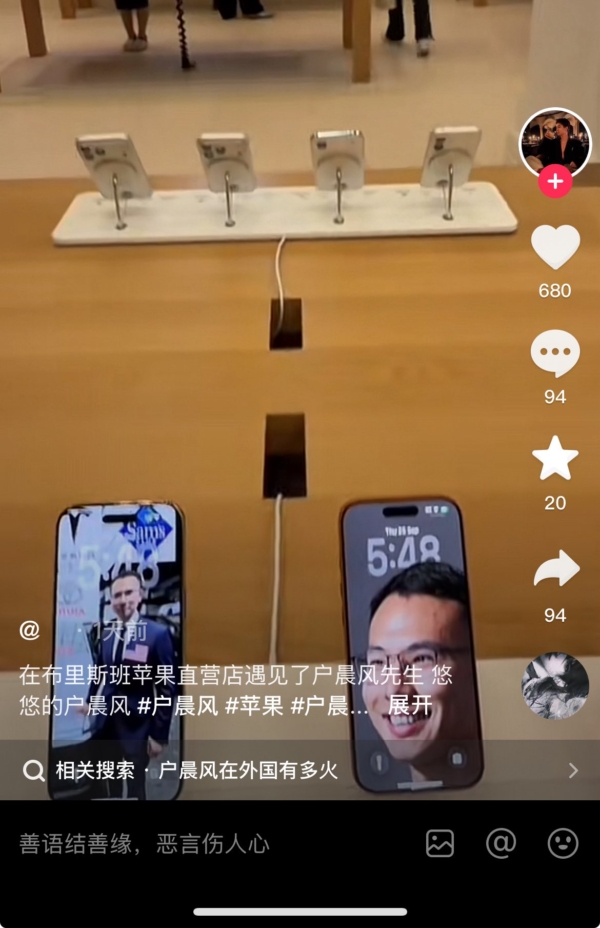Viewport: 600px width, 928px height.
Task: Open the spinning music disc
Action: click(555, 686)
